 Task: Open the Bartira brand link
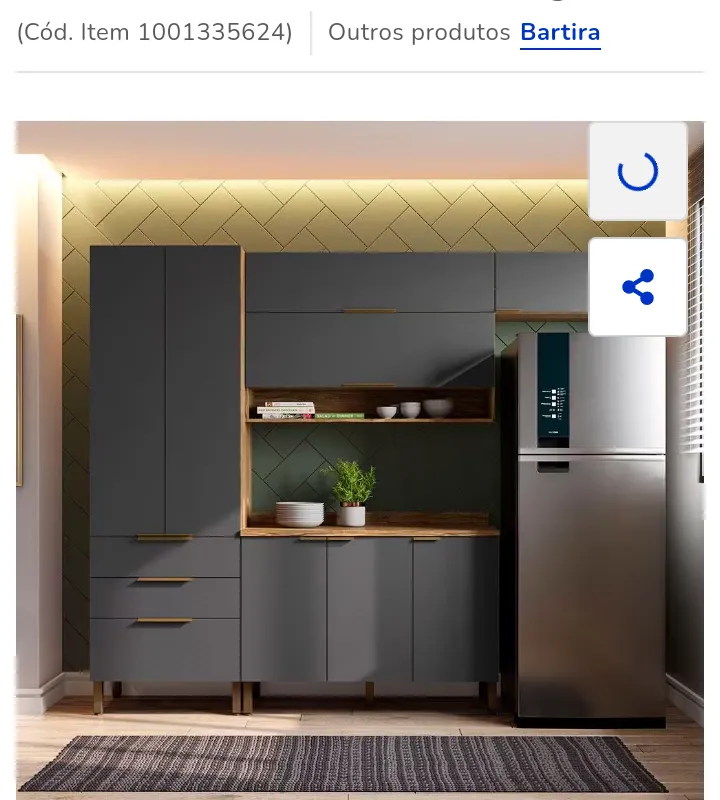tap(560, 33)
